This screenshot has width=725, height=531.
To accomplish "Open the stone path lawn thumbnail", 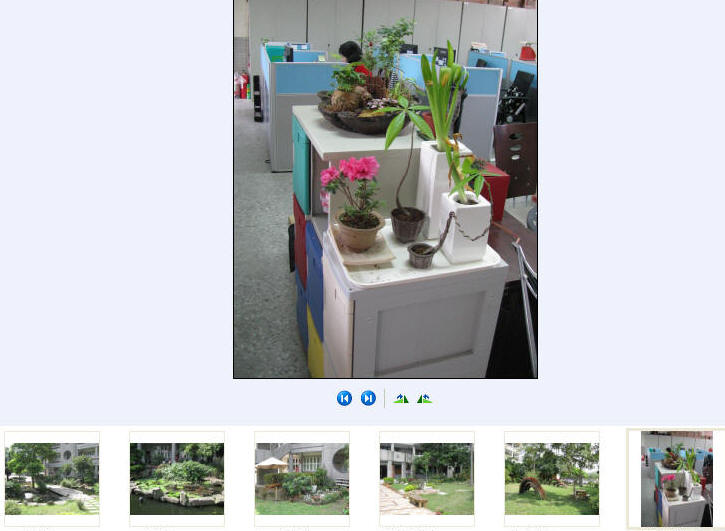I will (427, 479).
